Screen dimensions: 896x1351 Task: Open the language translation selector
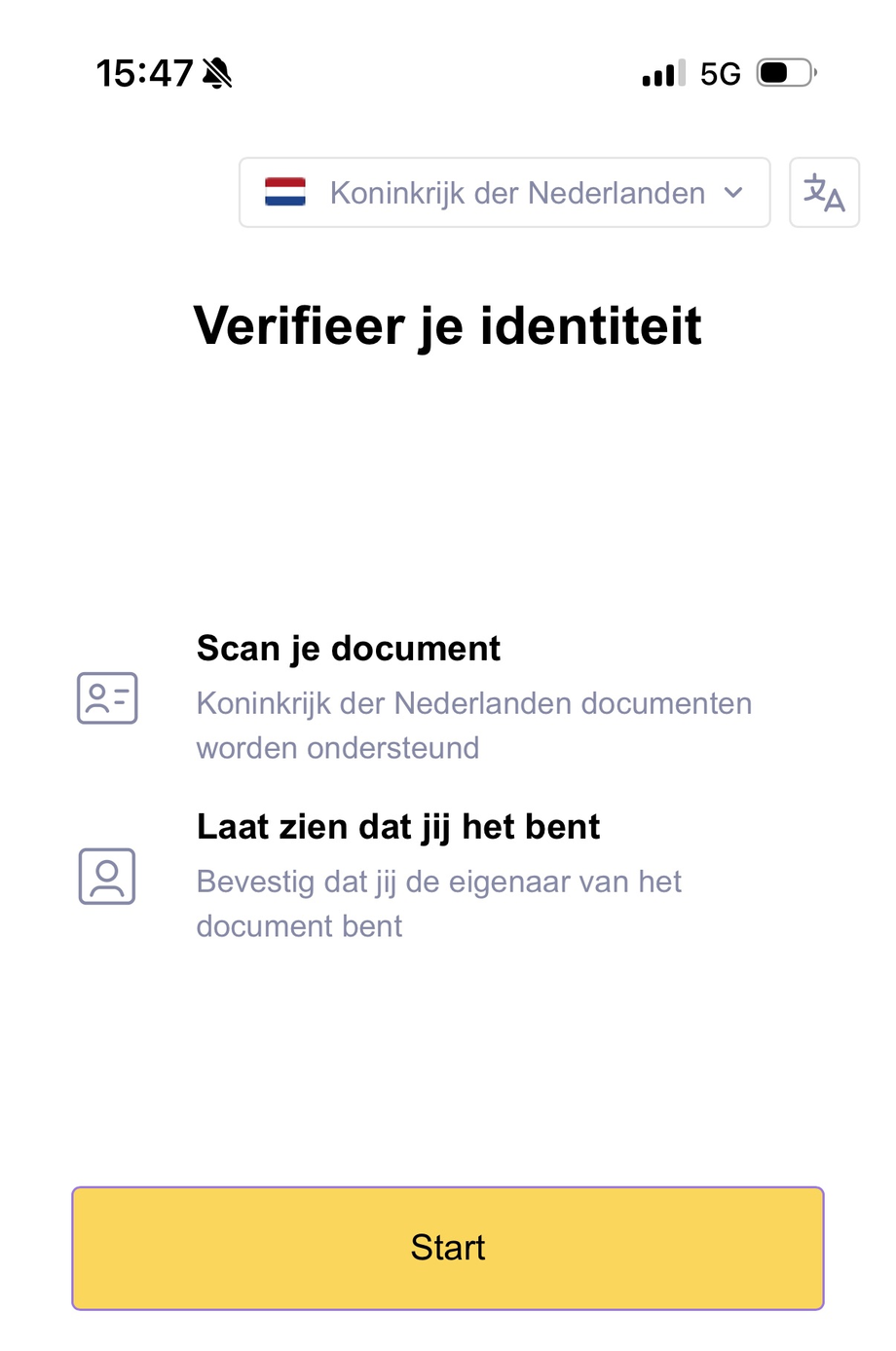tap(824, 193)
